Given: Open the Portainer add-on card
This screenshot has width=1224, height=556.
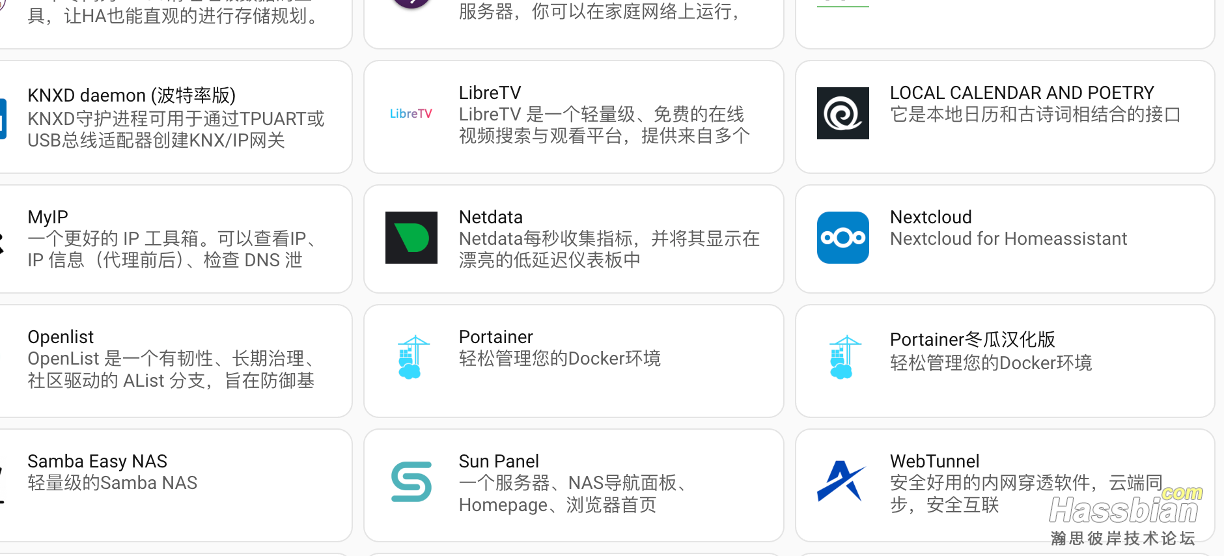Looking at the screenshot, I should [573, 360].
